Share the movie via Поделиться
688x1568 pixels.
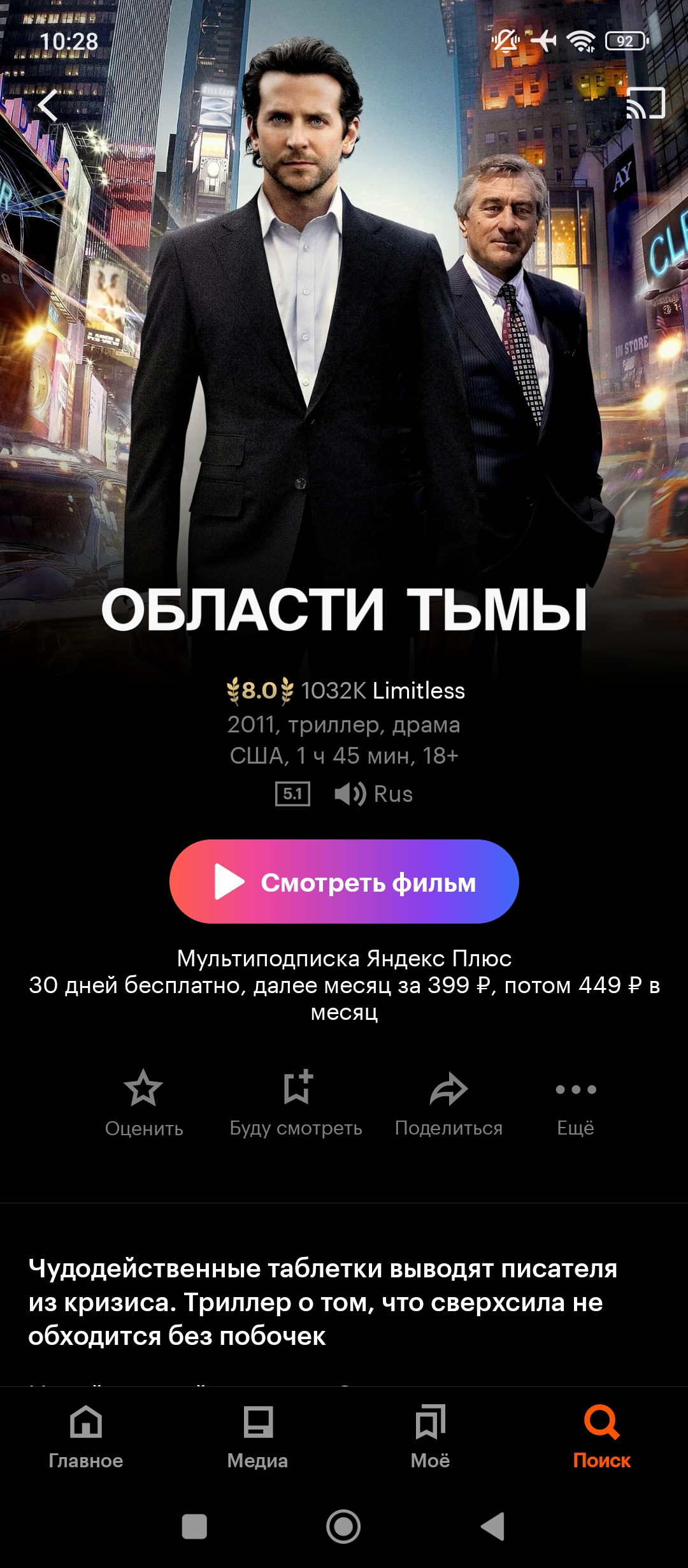pos(448,1103)
